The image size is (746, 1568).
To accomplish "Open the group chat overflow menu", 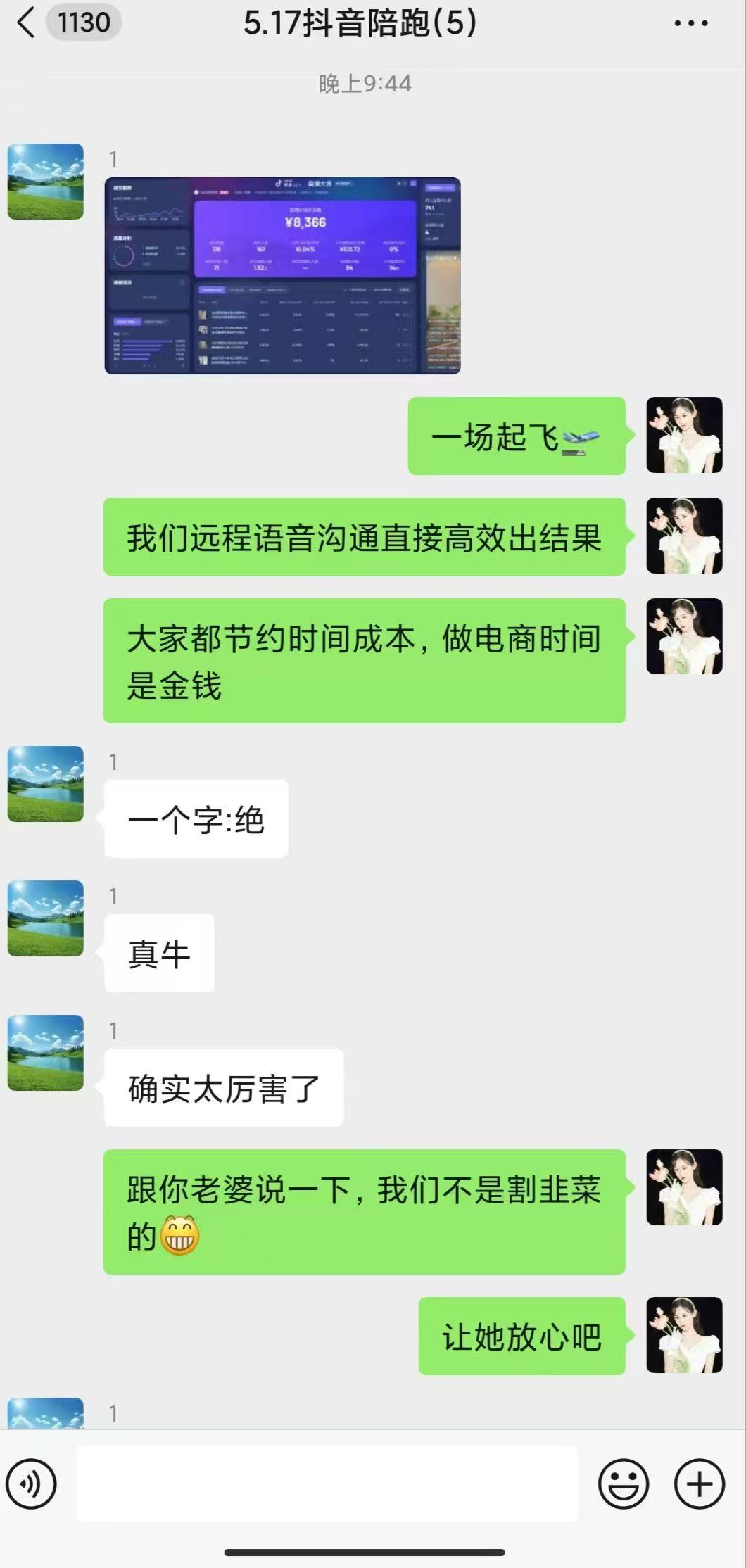I will (690, 23).
